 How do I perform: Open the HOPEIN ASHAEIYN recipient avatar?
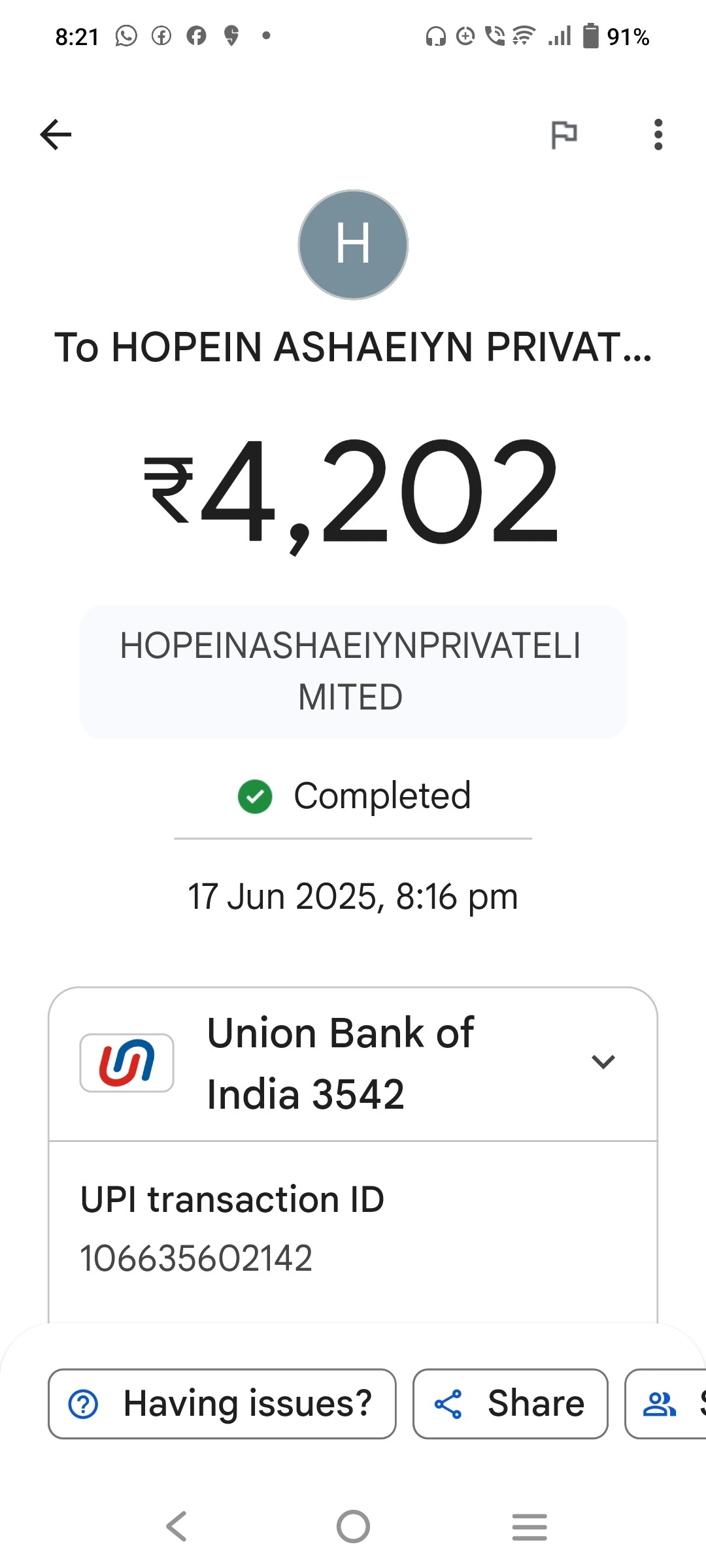point(353,245)
